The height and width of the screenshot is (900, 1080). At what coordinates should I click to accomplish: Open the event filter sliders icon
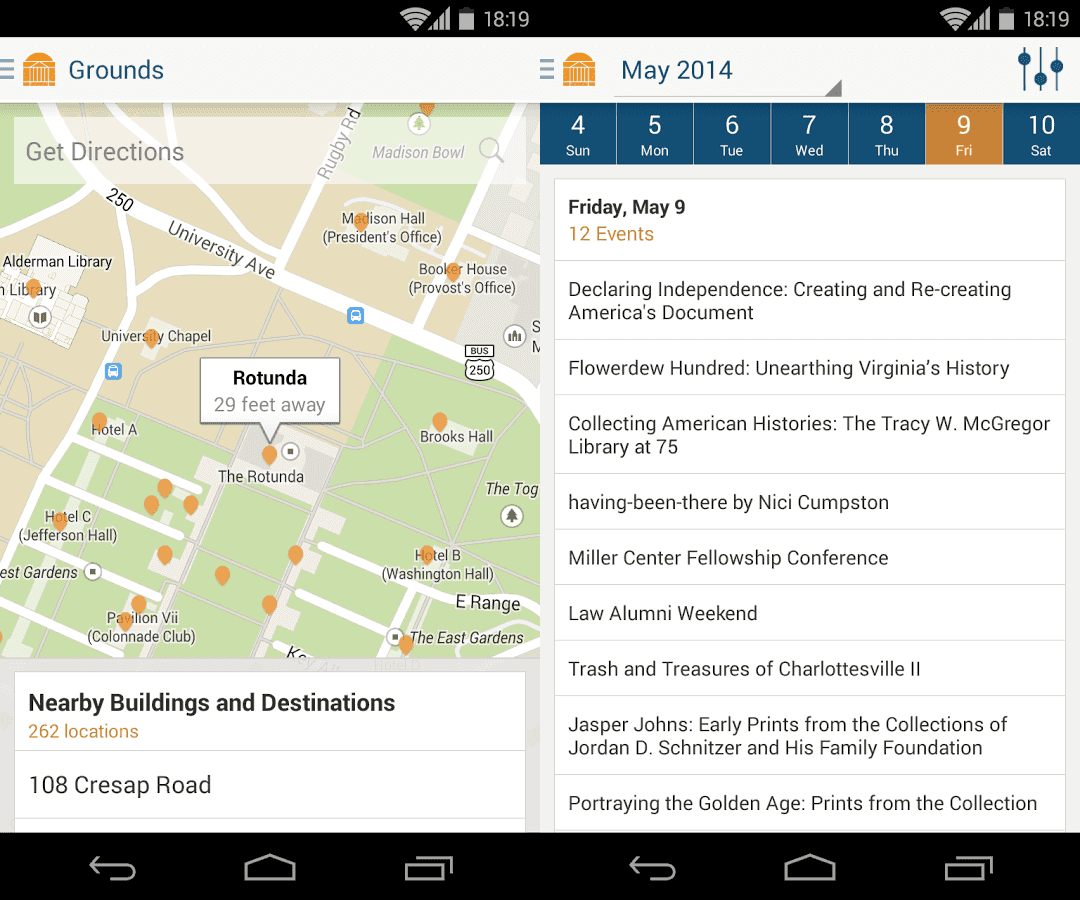point(1040,70)
